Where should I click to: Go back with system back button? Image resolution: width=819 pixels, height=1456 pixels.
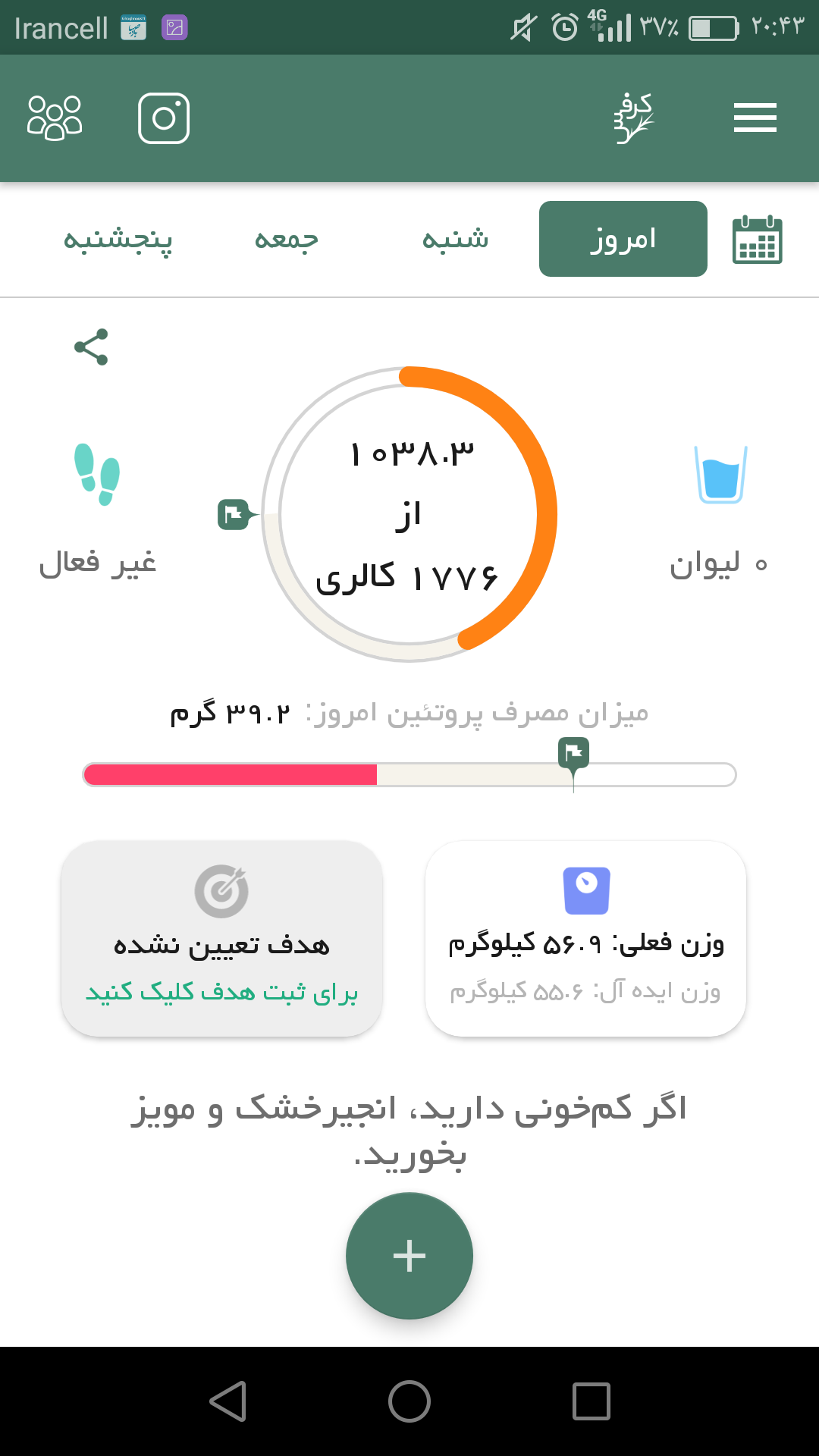[227, 1401]
